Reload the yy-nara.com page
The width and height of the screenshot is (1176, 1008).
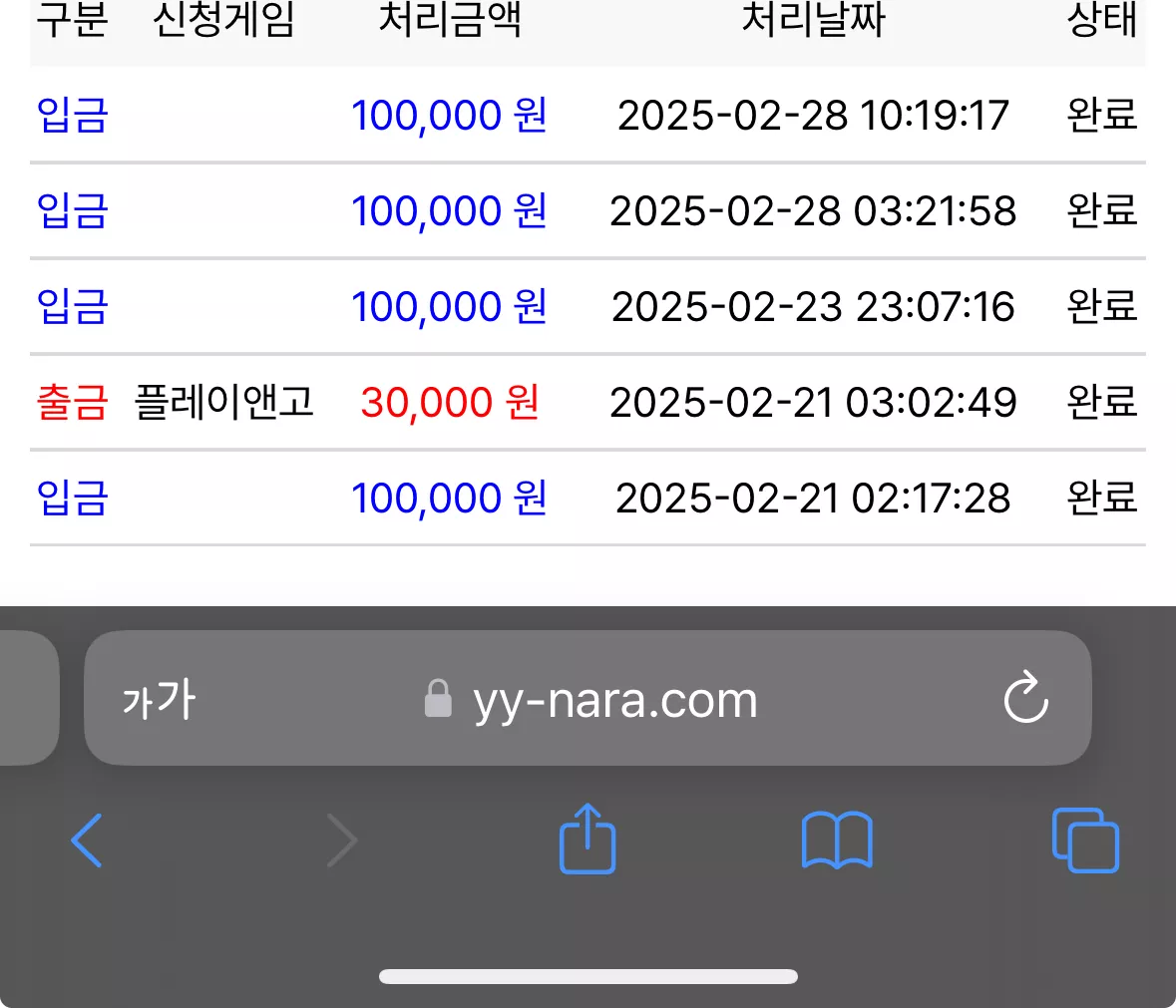point(1026,698)
